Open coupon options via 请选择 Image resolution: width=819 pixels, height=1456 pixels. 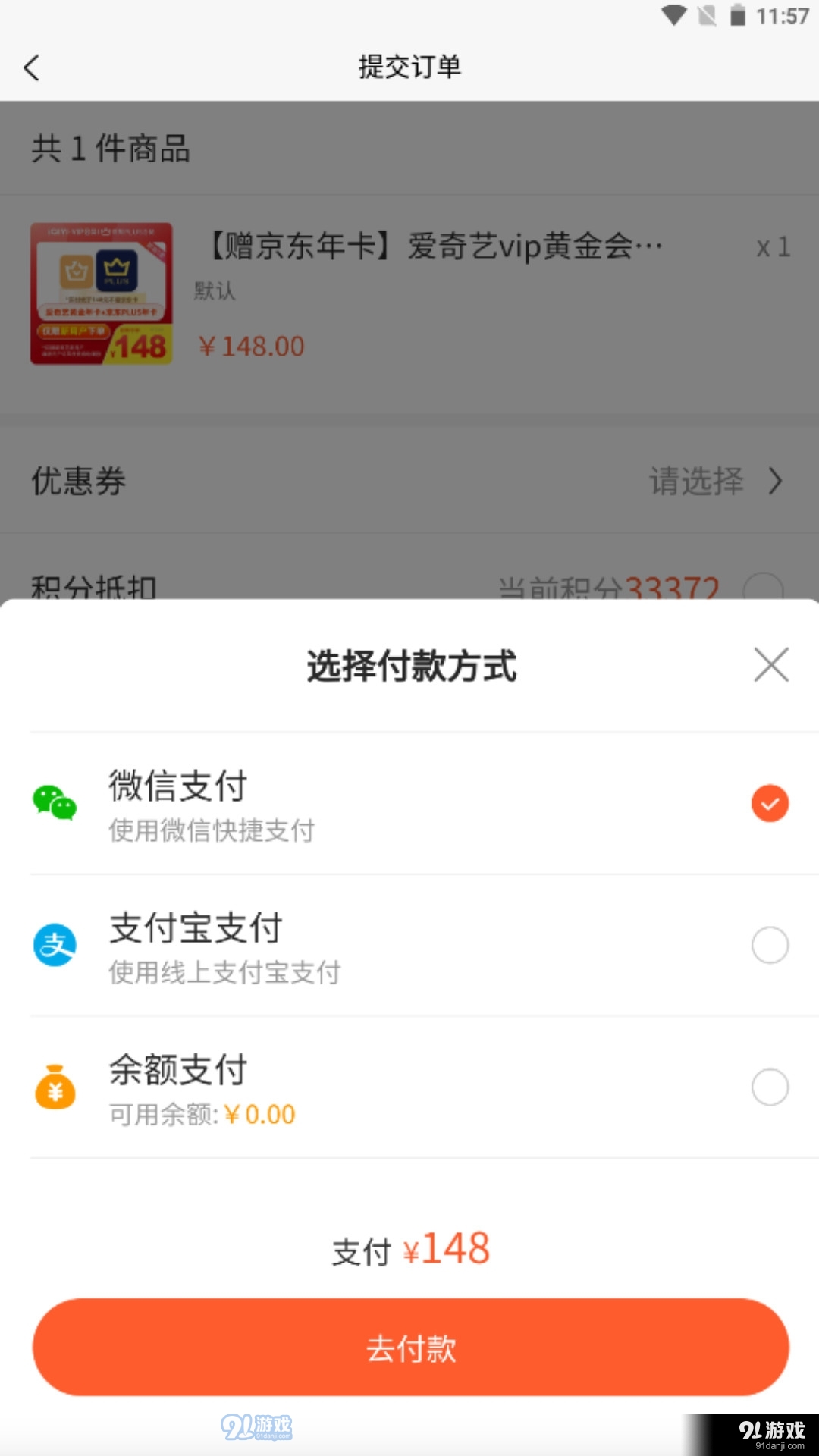[x=696, y=480]
